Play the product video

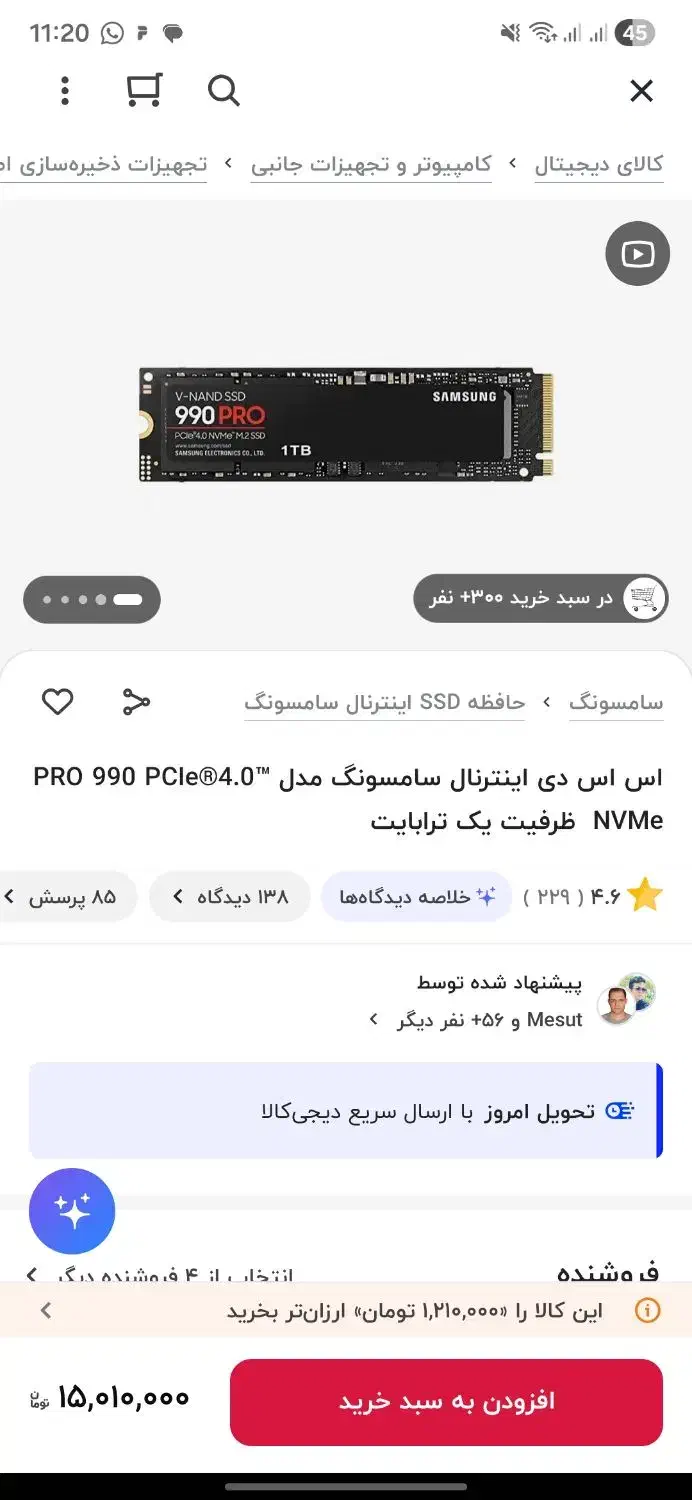coord(637,254)
